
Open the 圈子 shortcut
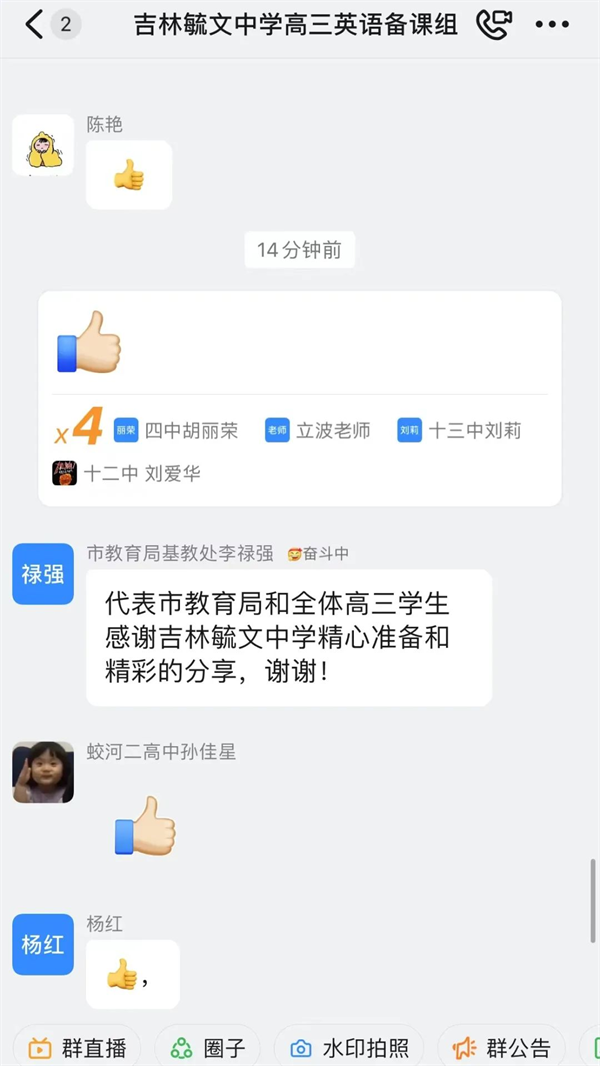click(x=208, y=1047)
